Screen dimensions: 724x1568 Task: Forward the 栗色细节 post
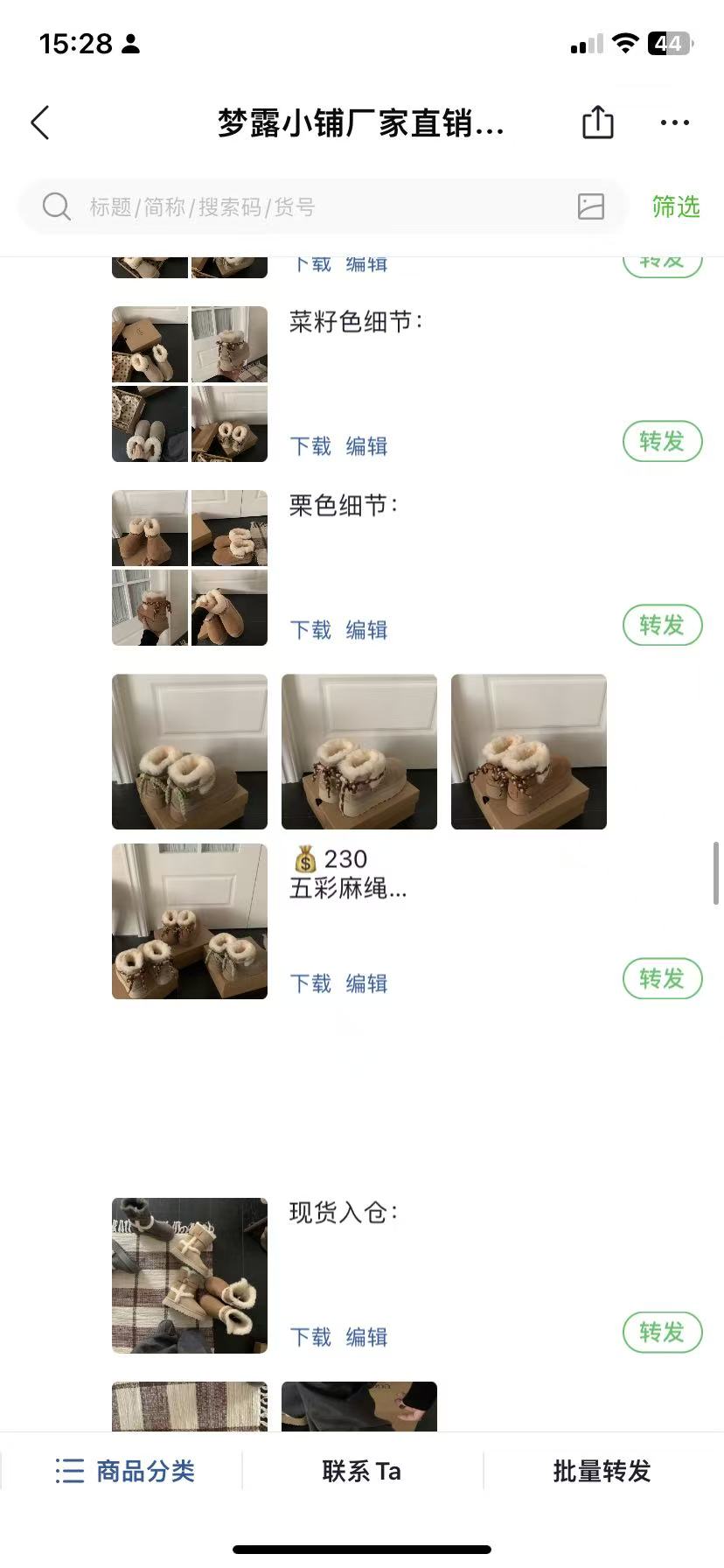click(662, 626)
